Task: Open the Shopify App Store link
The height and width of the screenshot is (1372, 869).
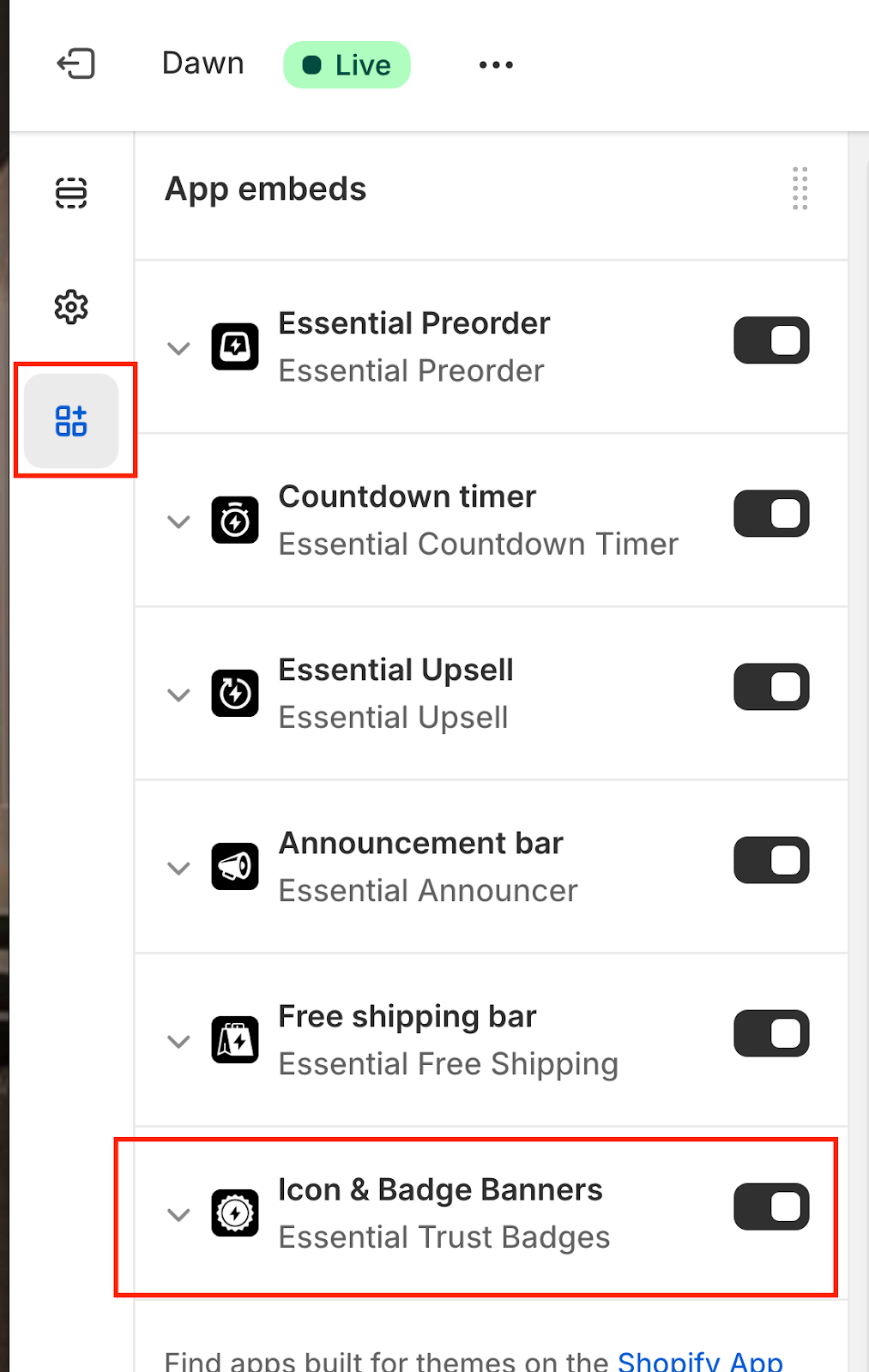Action: pos(699,1361)
